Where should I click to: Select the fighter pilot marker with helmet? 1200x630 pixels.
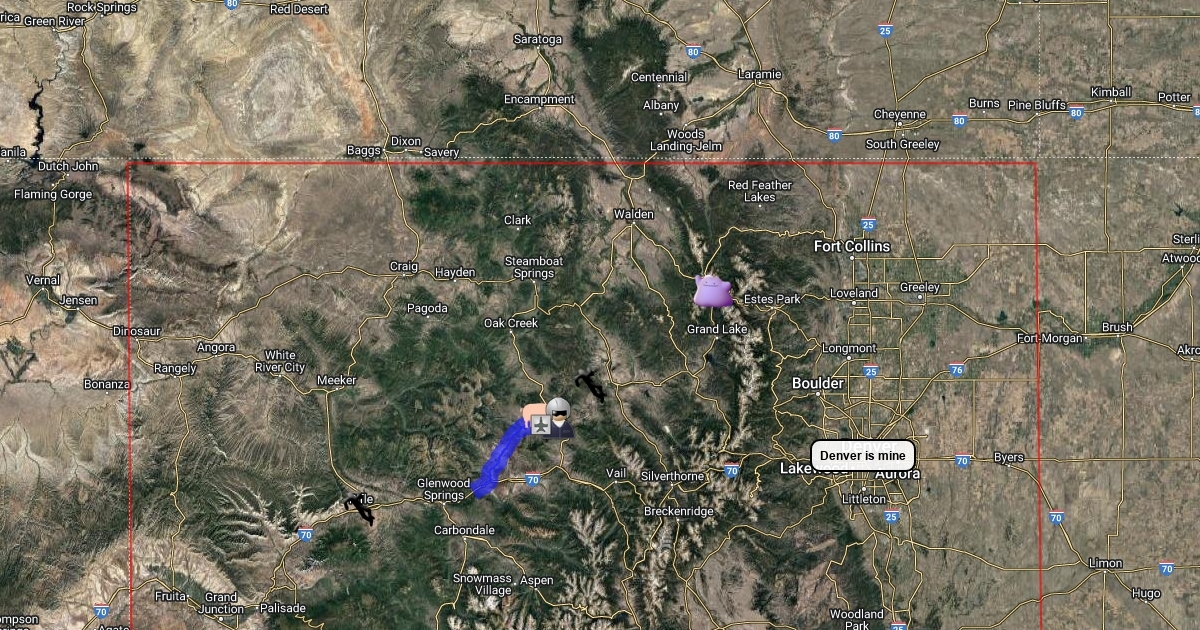559,417
